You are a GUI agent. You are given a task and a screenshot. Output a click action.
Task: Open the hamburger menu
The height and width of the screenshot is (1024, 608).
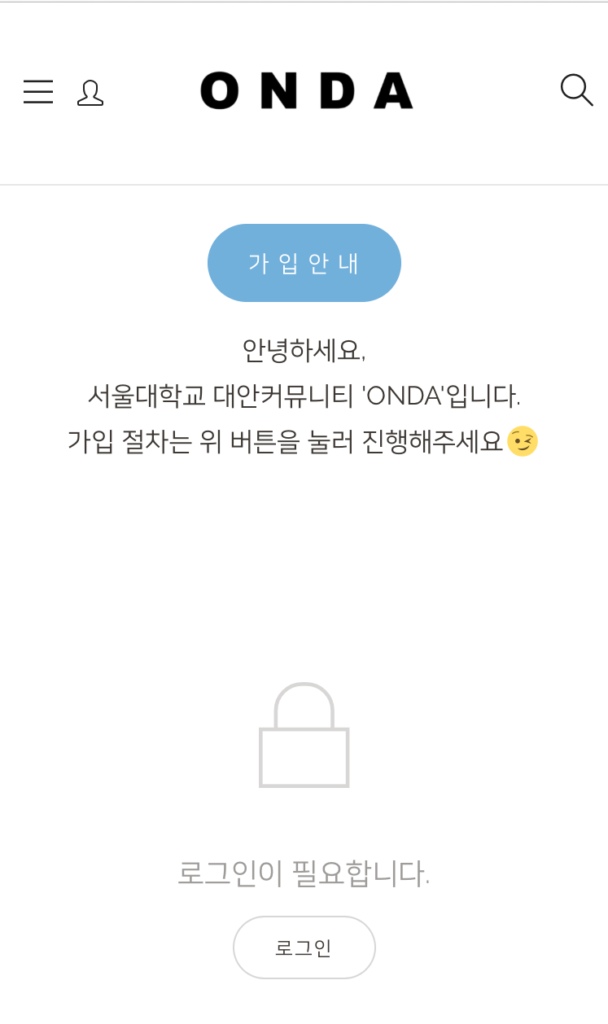pyautogui.click(x=38, y=92)
